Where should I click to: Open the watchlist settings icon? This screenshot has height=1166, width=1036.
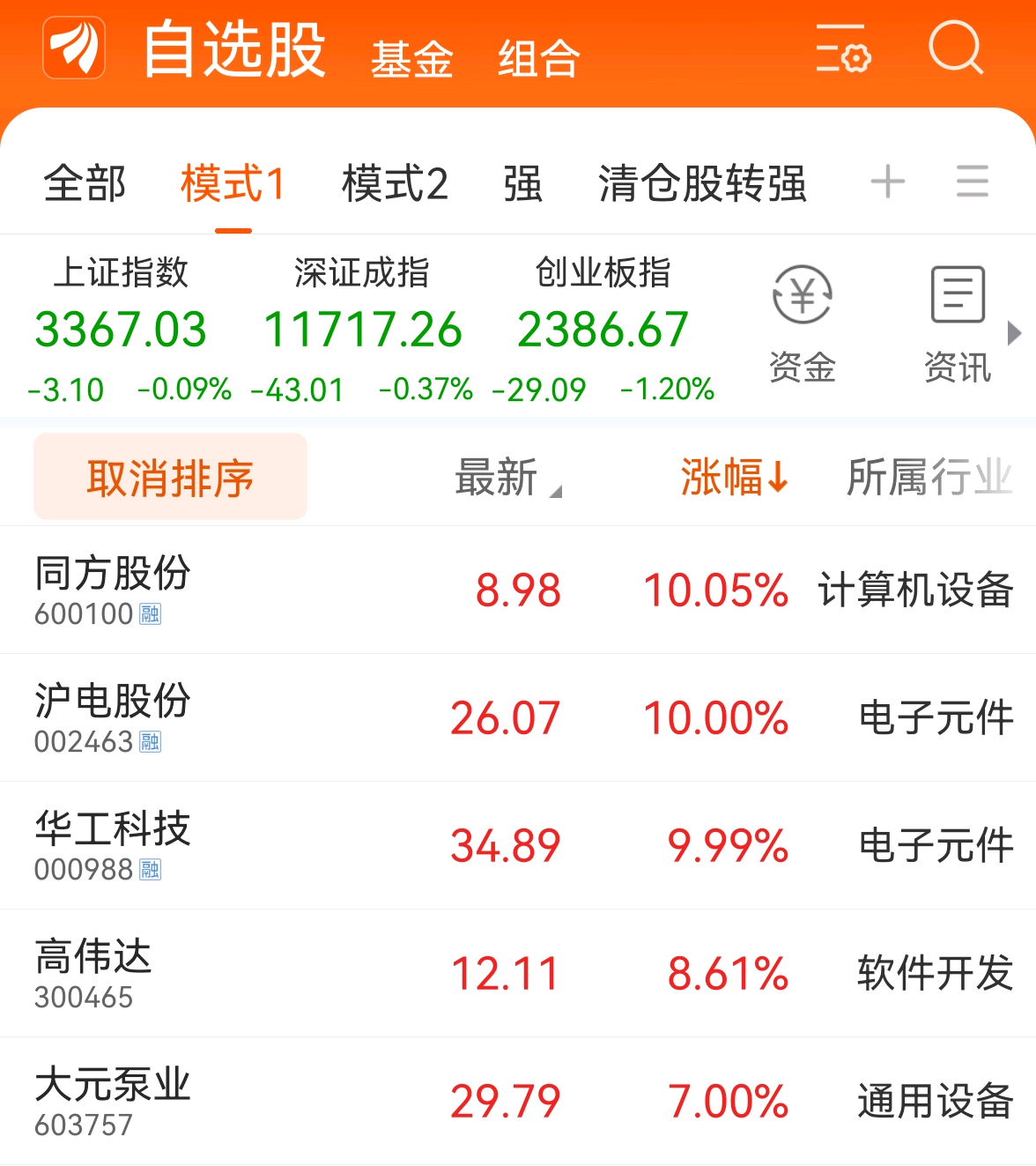click(x=842, y=49)
